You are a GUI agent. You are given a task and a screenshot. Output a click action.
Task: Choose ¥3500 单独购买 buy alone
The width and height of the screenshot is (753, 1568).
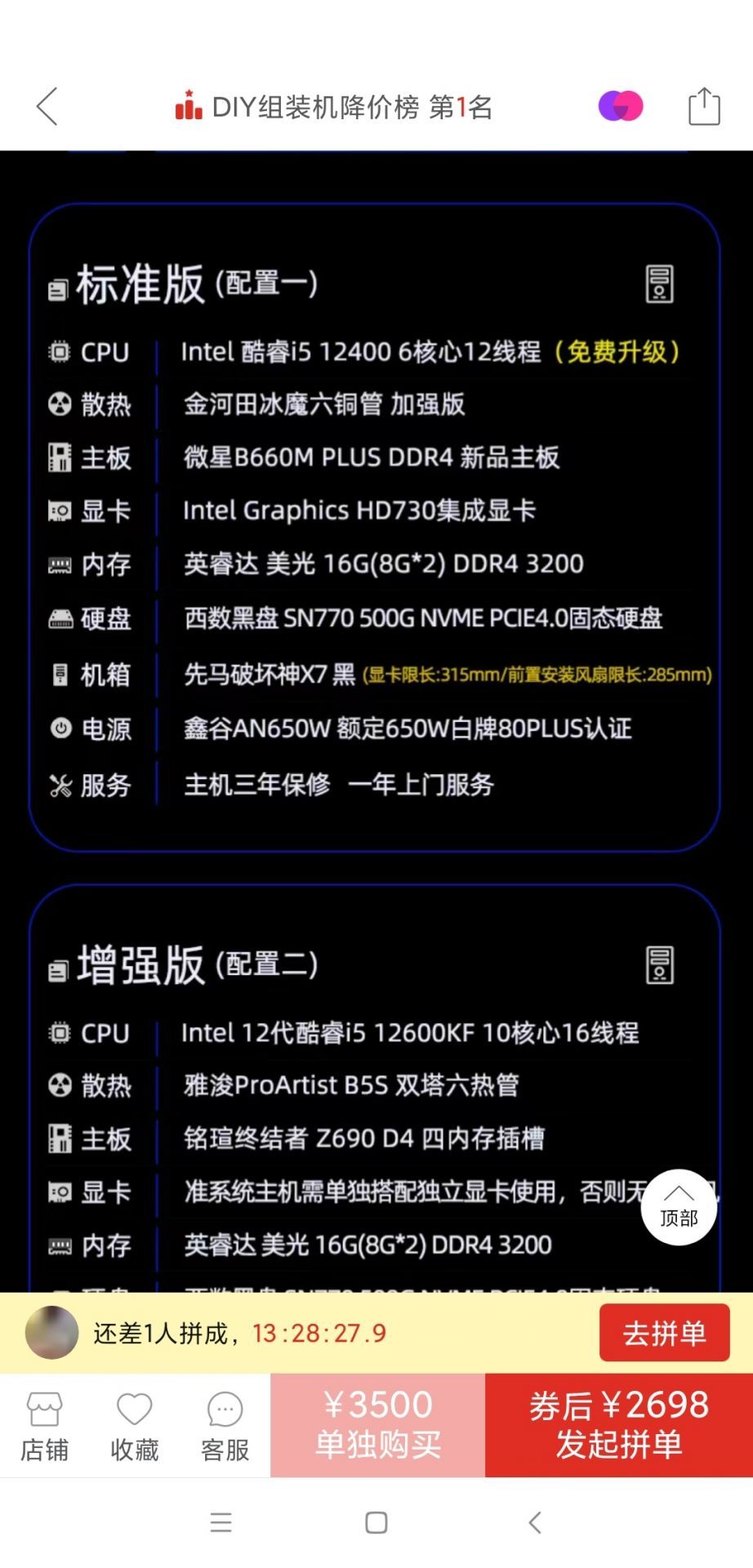(378, 1425)
